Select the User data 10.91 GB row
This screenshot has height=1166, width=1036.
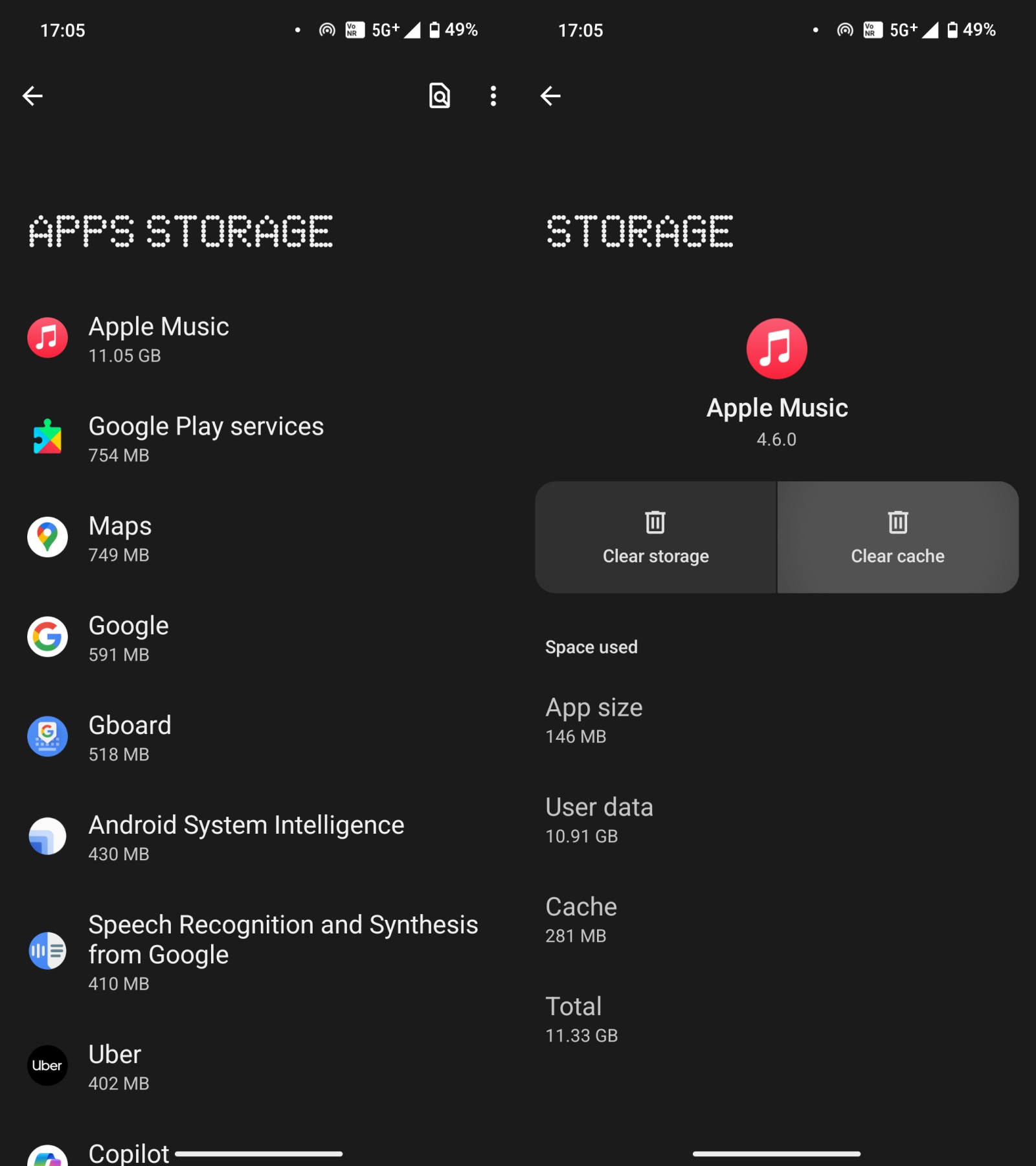[x=600, y=819]
